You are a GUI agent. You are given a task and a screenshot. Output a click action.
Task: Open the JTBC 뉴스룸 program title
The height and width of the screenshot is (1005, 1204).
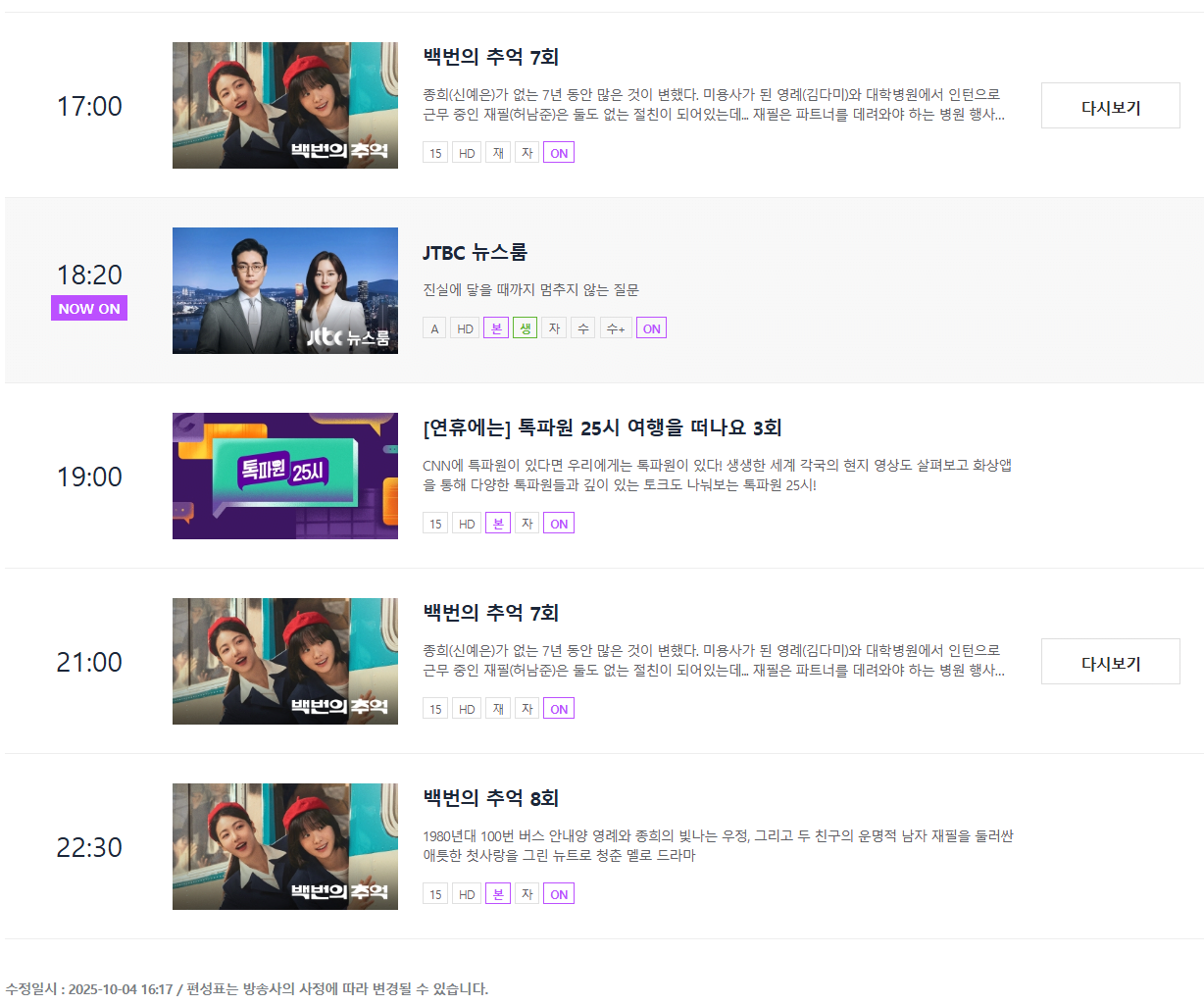tap(475, 253)
